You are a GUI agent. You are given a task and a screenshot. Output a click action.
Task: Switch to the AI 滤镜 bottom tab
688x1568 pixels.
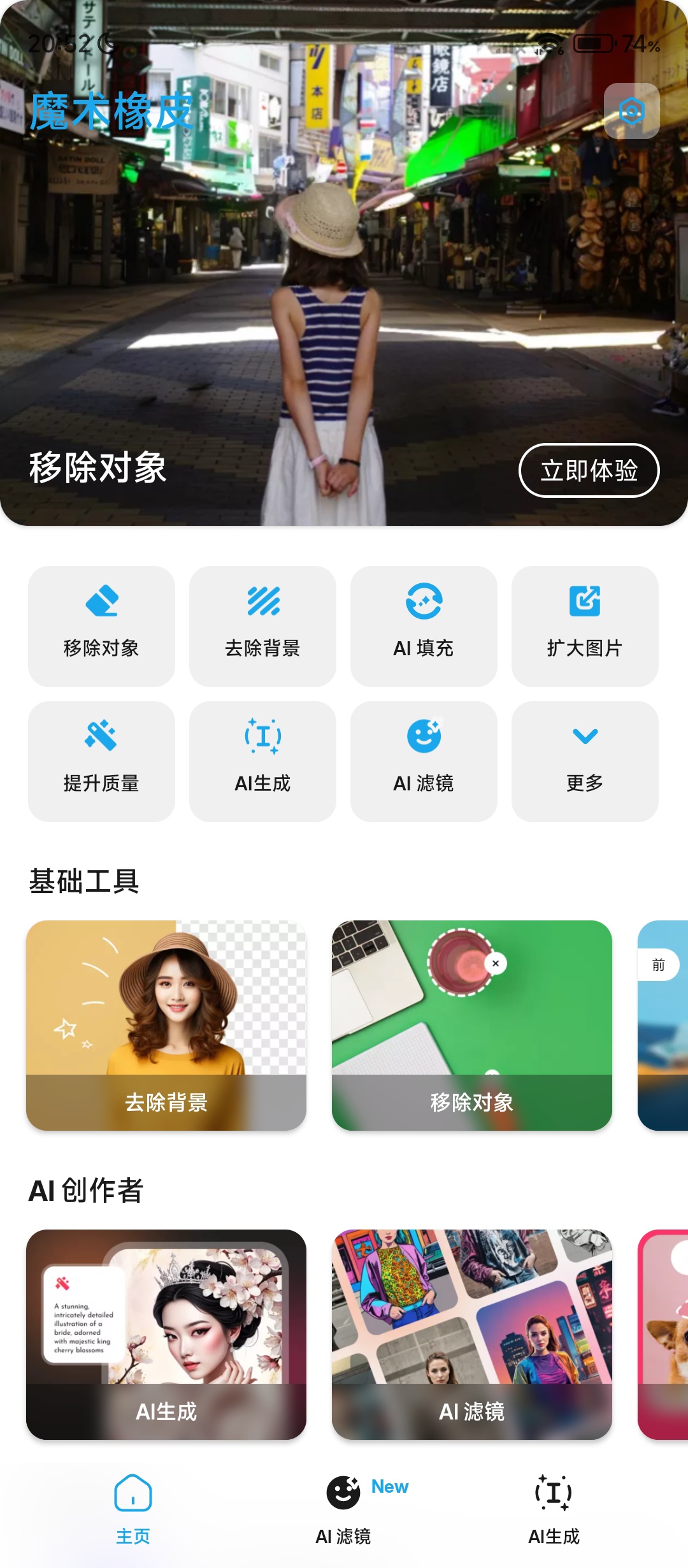(x=343, y=1509)
